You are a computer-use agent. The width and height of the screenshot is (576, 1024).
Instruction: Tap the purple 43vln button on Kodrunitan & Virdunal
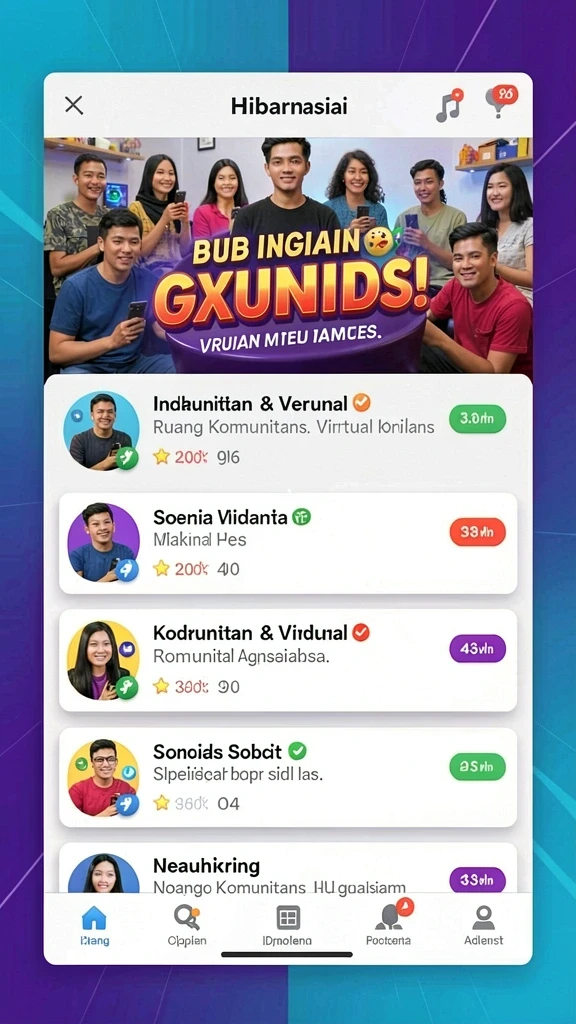477,648
